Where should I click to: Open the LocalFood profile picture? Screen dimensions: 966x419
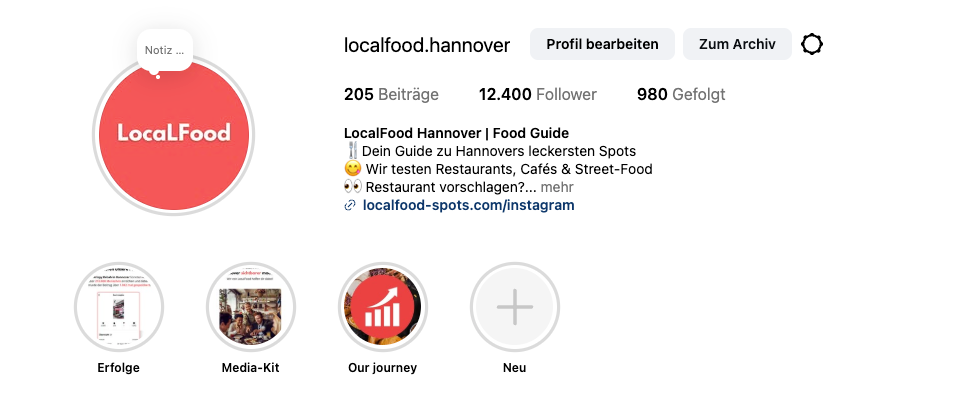pos(173,134)
